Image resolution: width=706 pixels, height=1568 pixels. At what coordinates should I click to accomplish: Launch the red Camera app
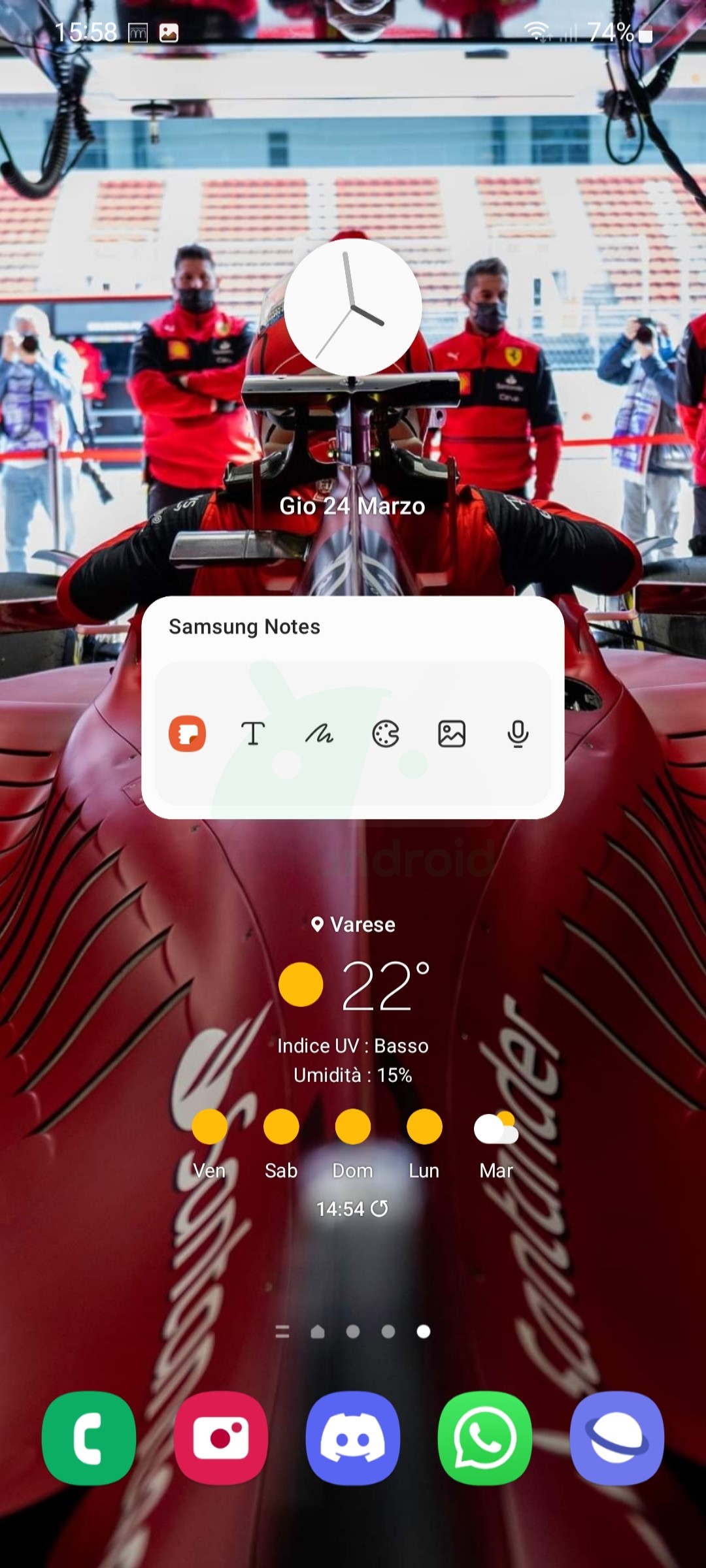point(221,1438)
